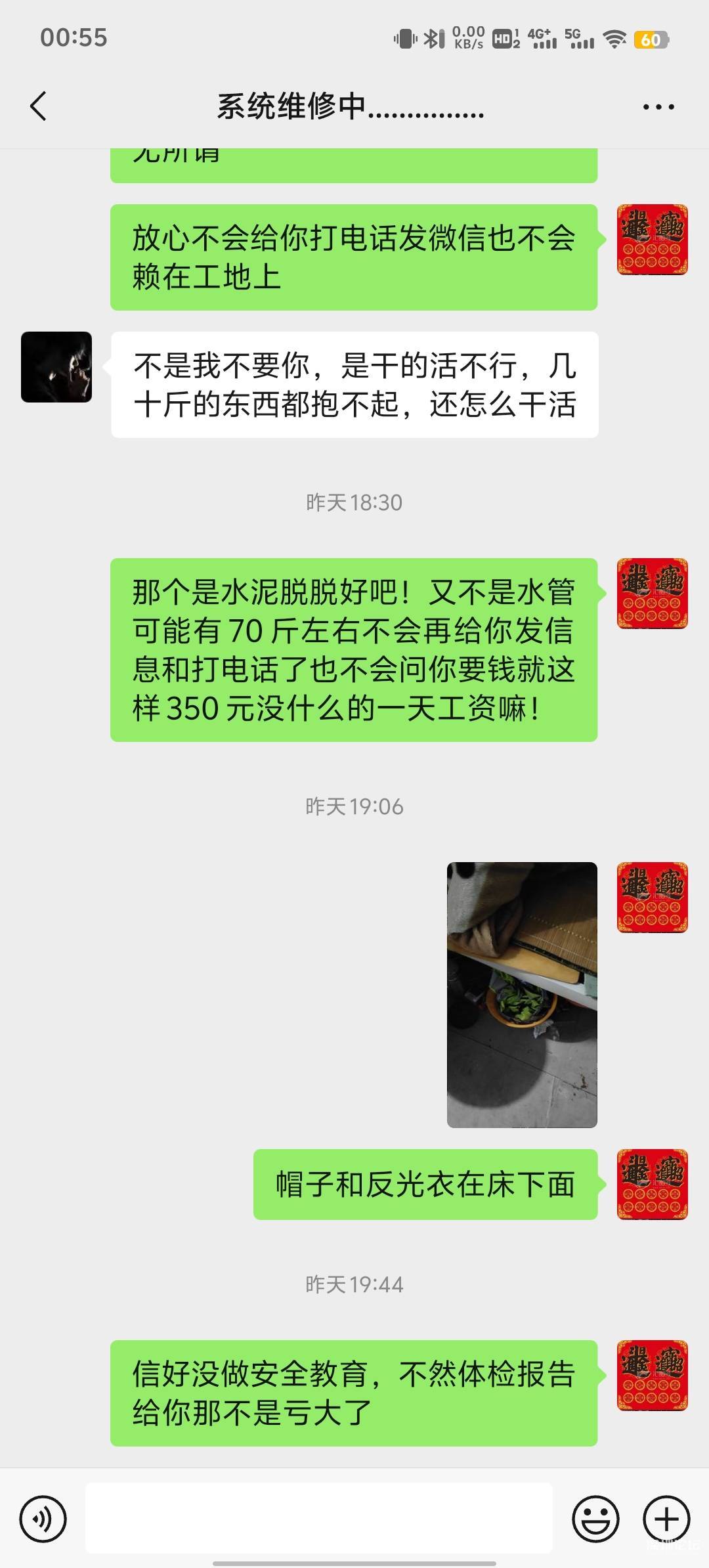
Task: View the sent photo in full screen
Action: click(x=522, y=995)
